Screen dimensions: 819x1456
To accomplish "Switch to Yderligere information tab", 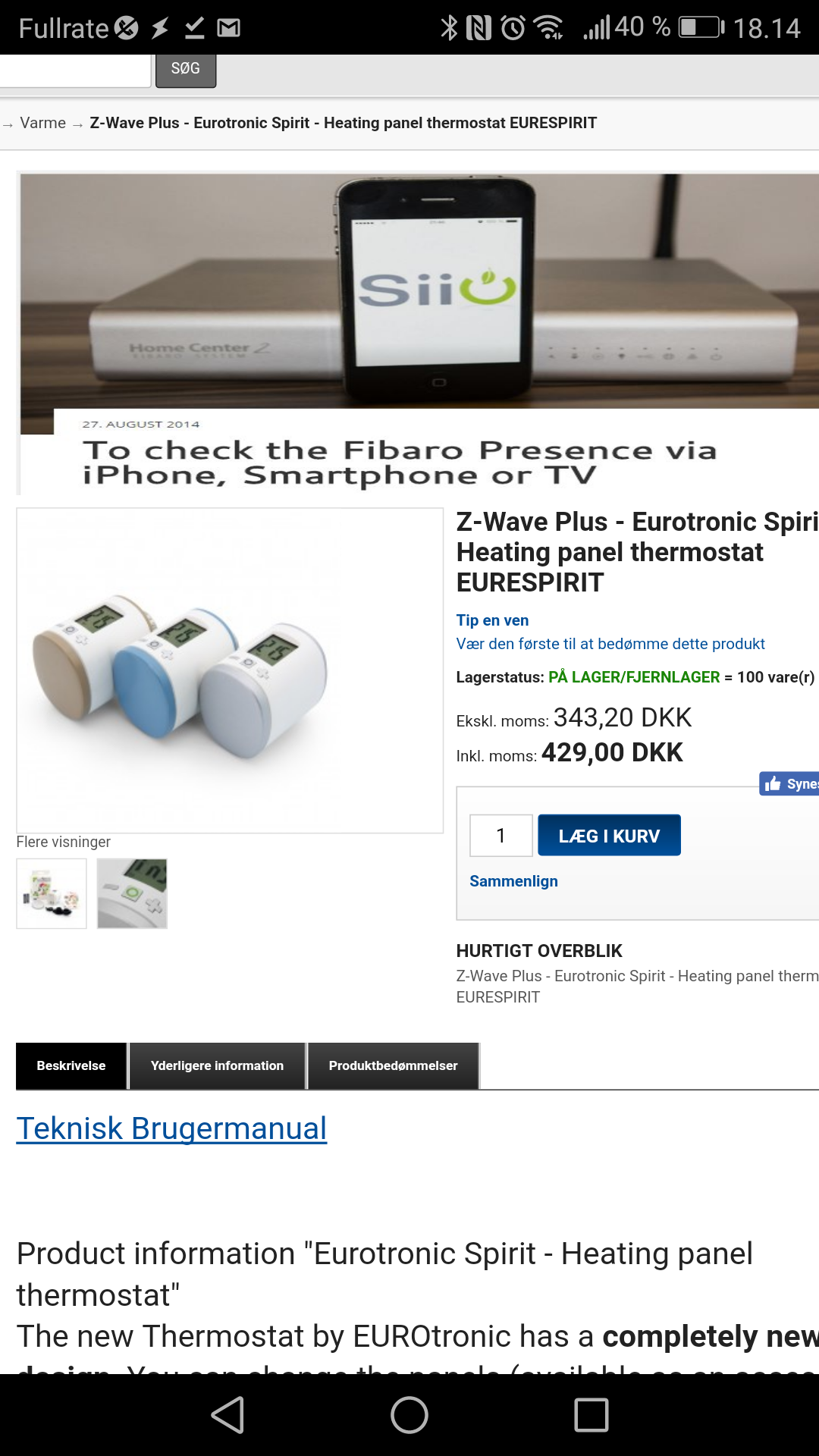I will coord(217,1065).
